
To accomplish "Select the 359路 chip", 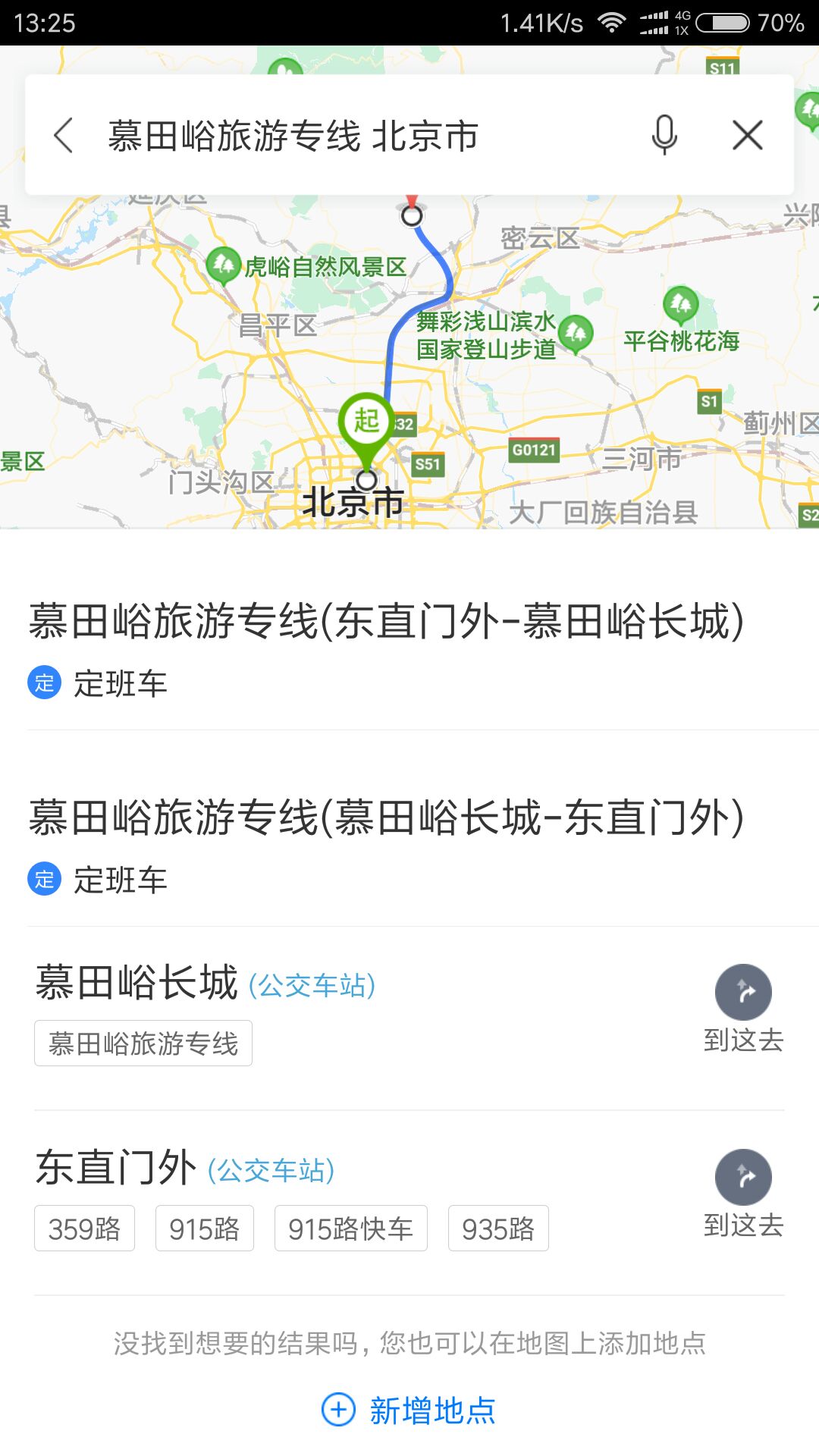I will point(84,1228).
